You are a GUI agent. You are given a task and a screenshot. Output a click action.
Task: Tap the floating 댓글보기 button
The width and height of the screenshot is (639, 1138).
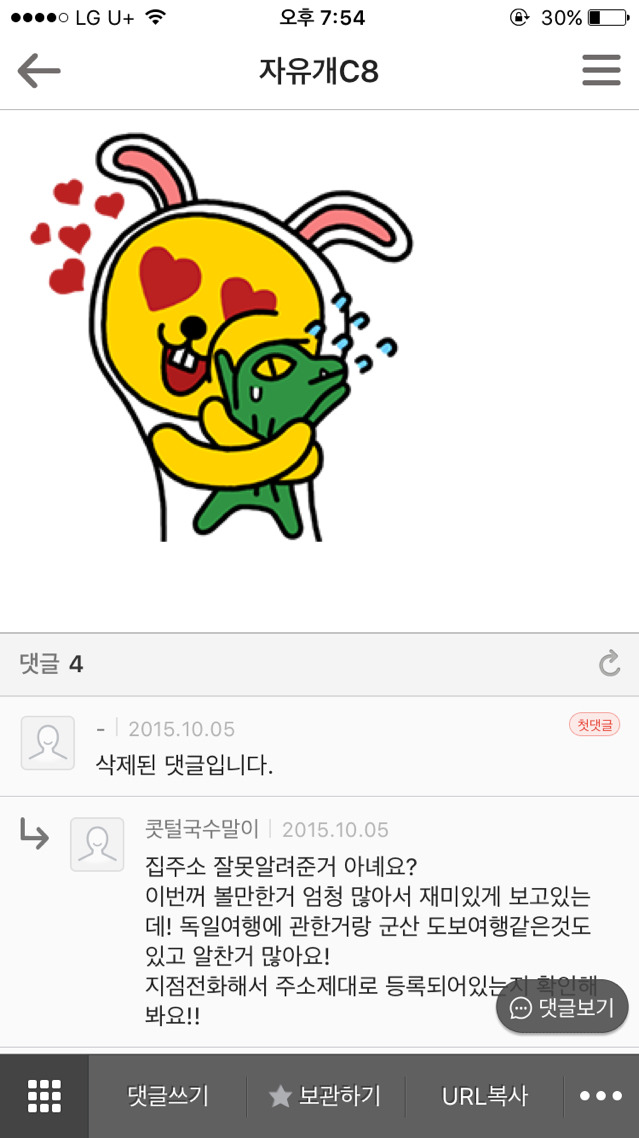(x=562, y=1007)
